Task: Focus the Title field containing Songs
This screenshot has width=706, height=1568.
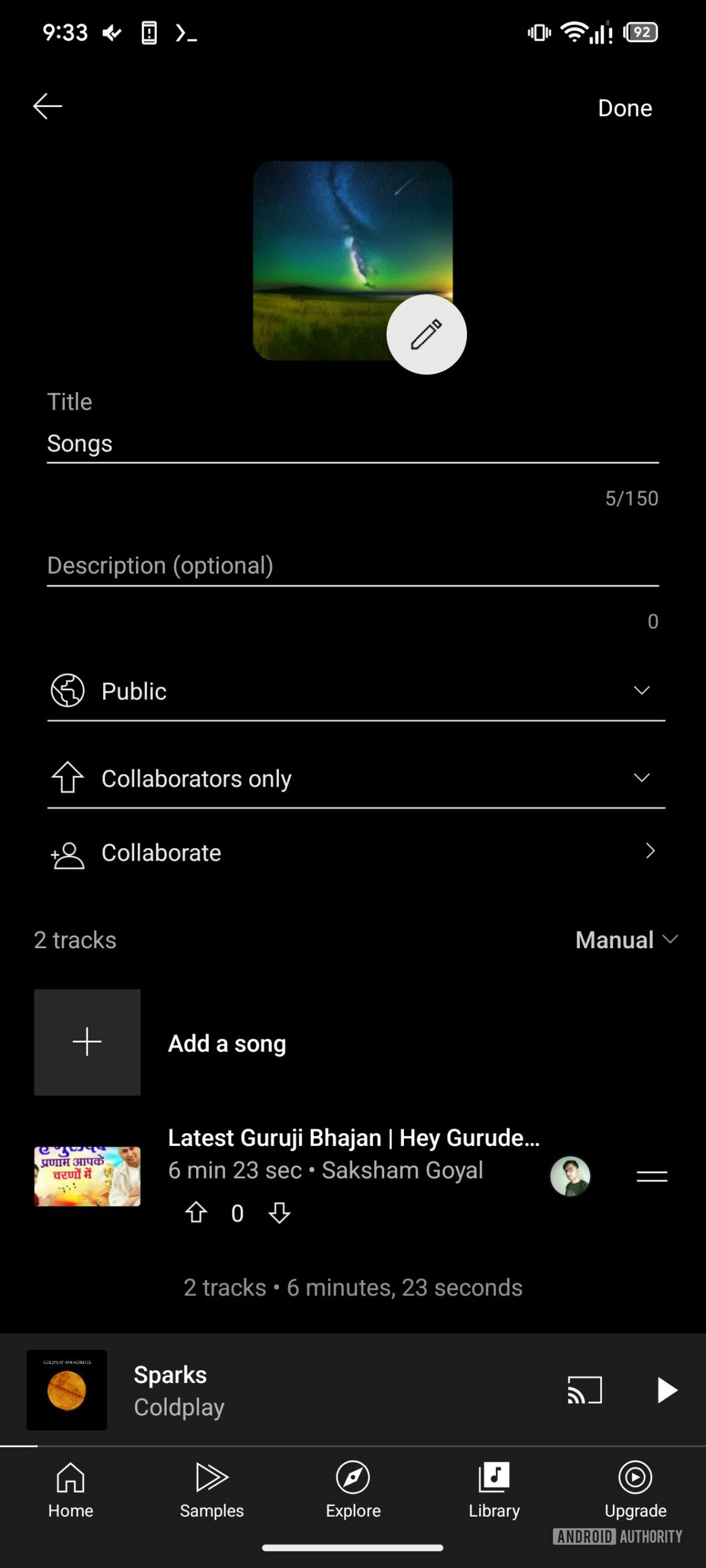Action: coord(352,443)
